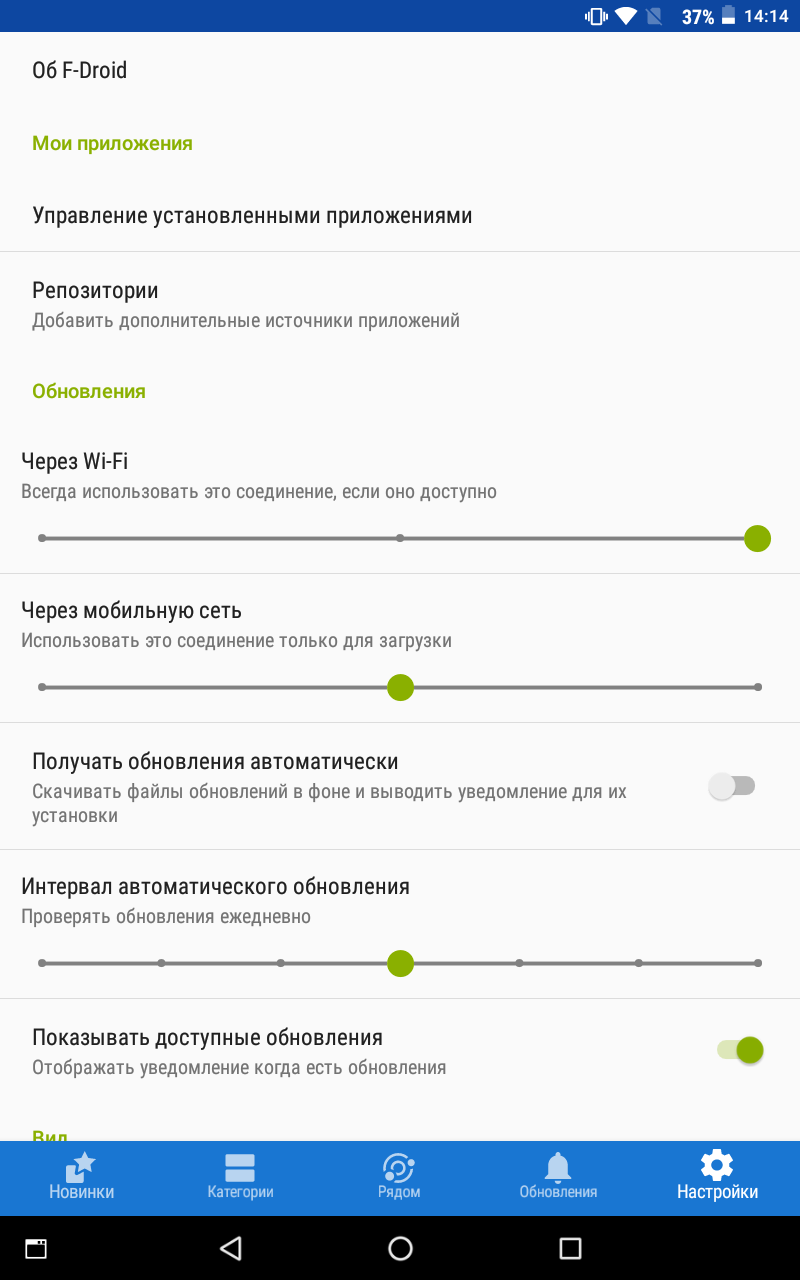Tap the system back button
Screen dimensions: 800x1280
coord(231,1248)
